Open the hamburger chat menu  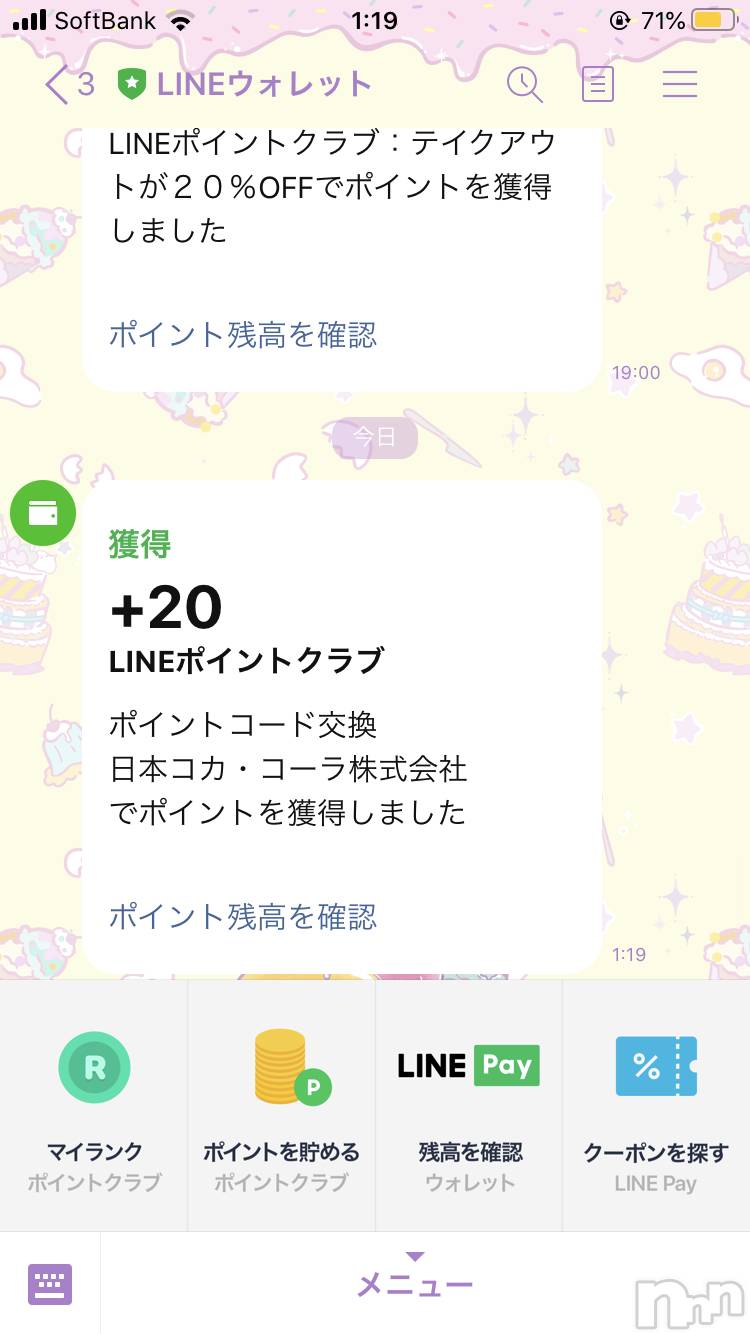coord(680,85)
